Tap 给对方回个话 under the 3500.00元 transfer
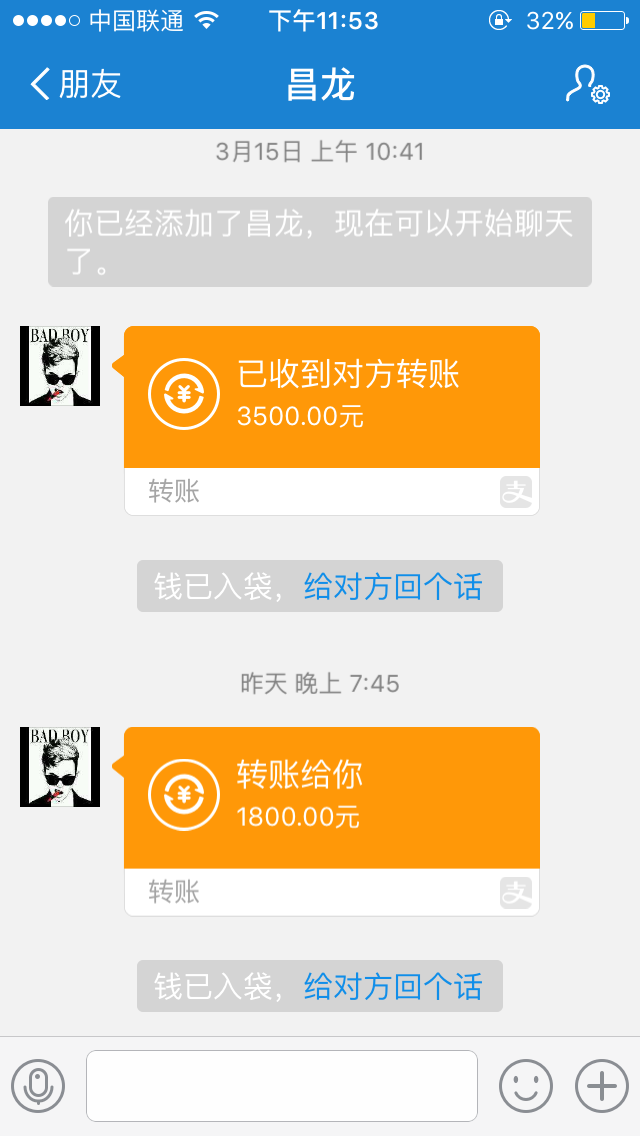 [393, 586]
